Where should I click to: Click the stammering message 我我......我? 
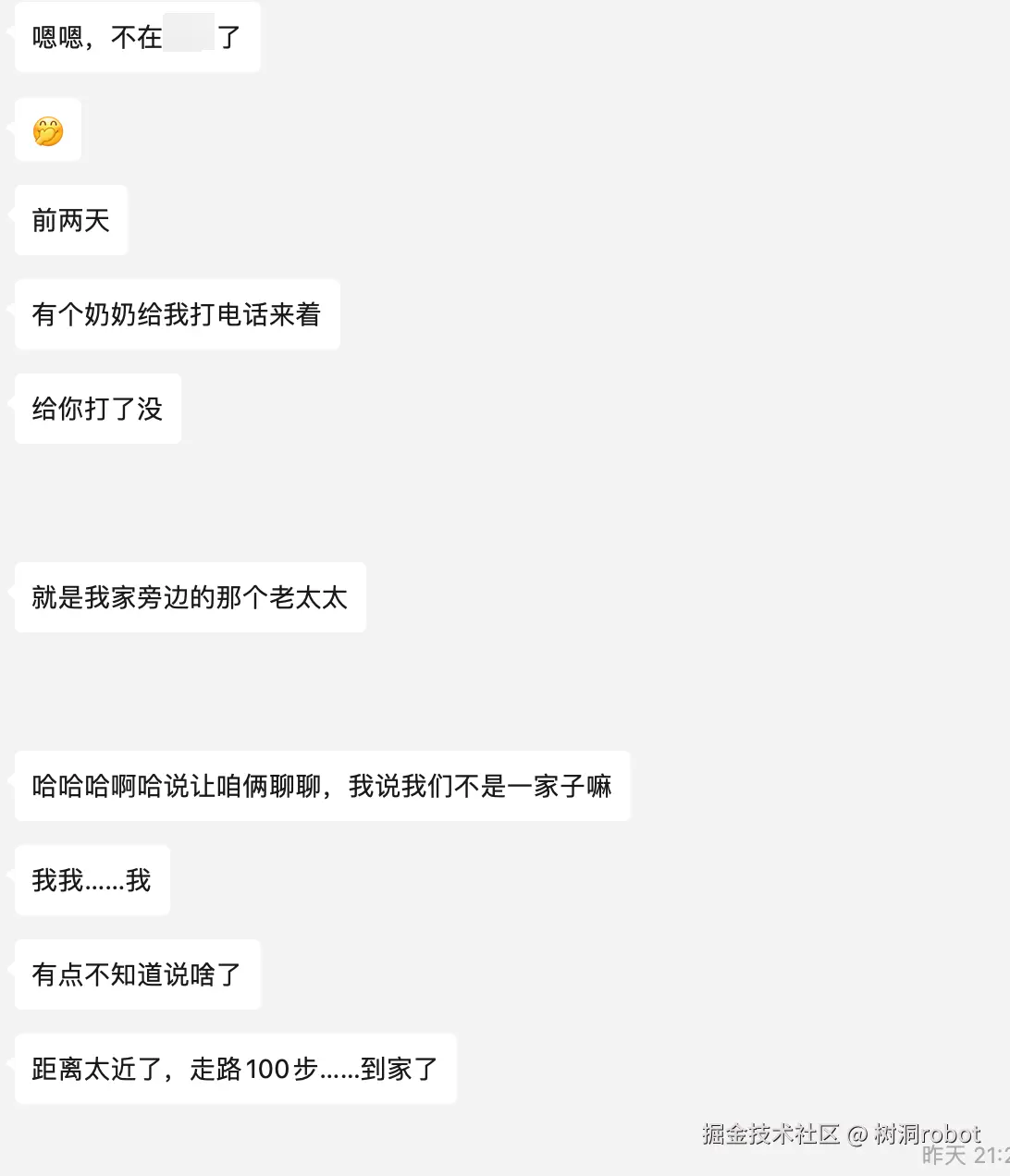click(91, 880)
